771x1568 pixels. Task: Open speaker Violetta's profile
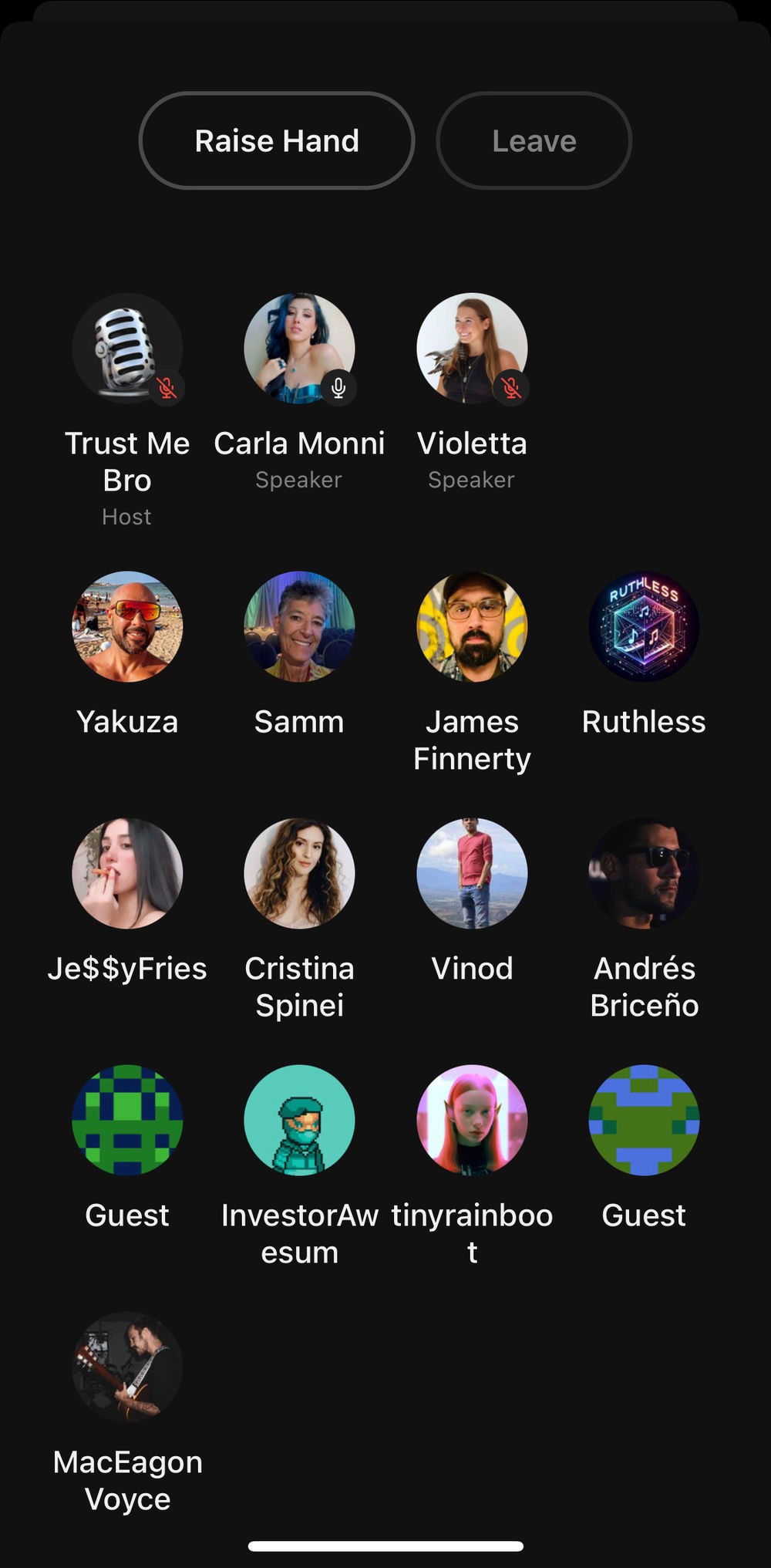[x=472, y=349]
